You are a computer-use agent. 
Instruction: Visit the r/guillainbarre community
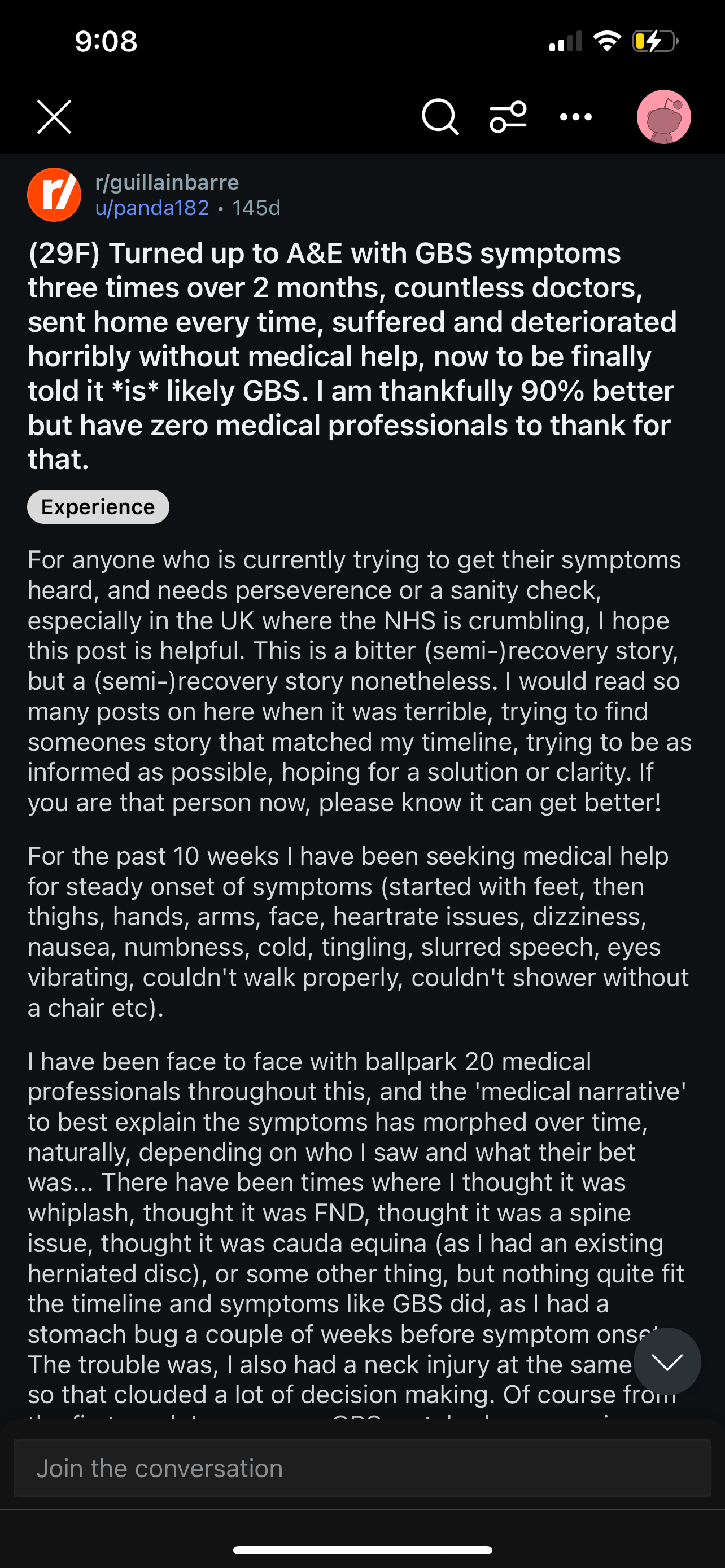[167, 182]
